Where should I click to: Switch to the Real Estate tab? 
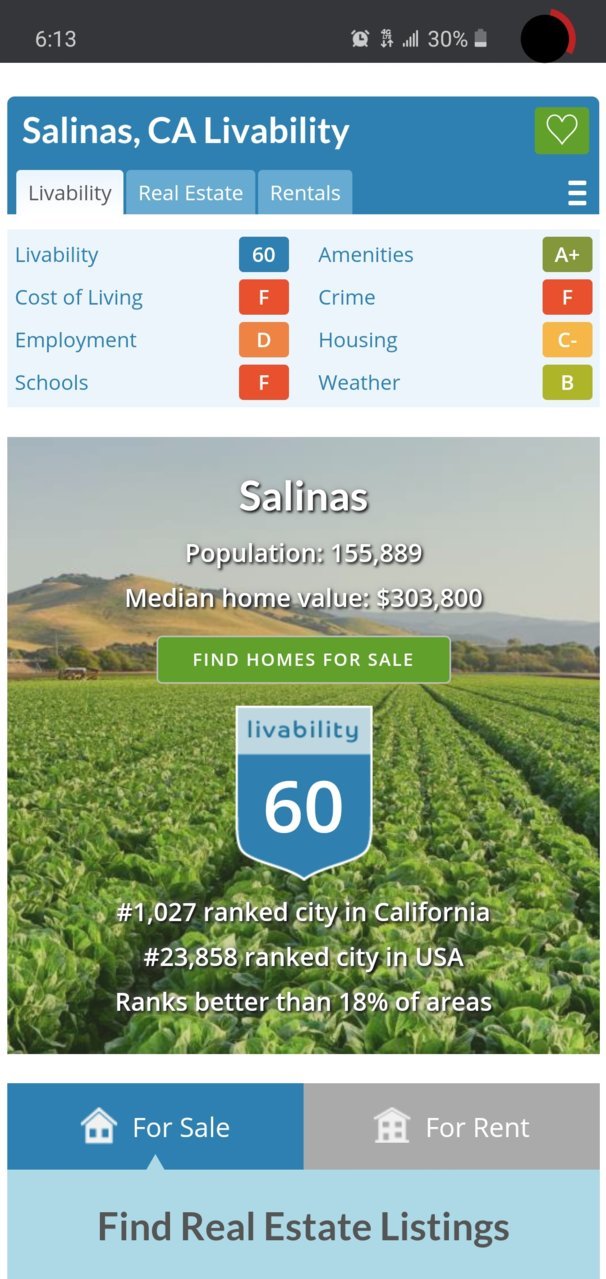[190, 193]
